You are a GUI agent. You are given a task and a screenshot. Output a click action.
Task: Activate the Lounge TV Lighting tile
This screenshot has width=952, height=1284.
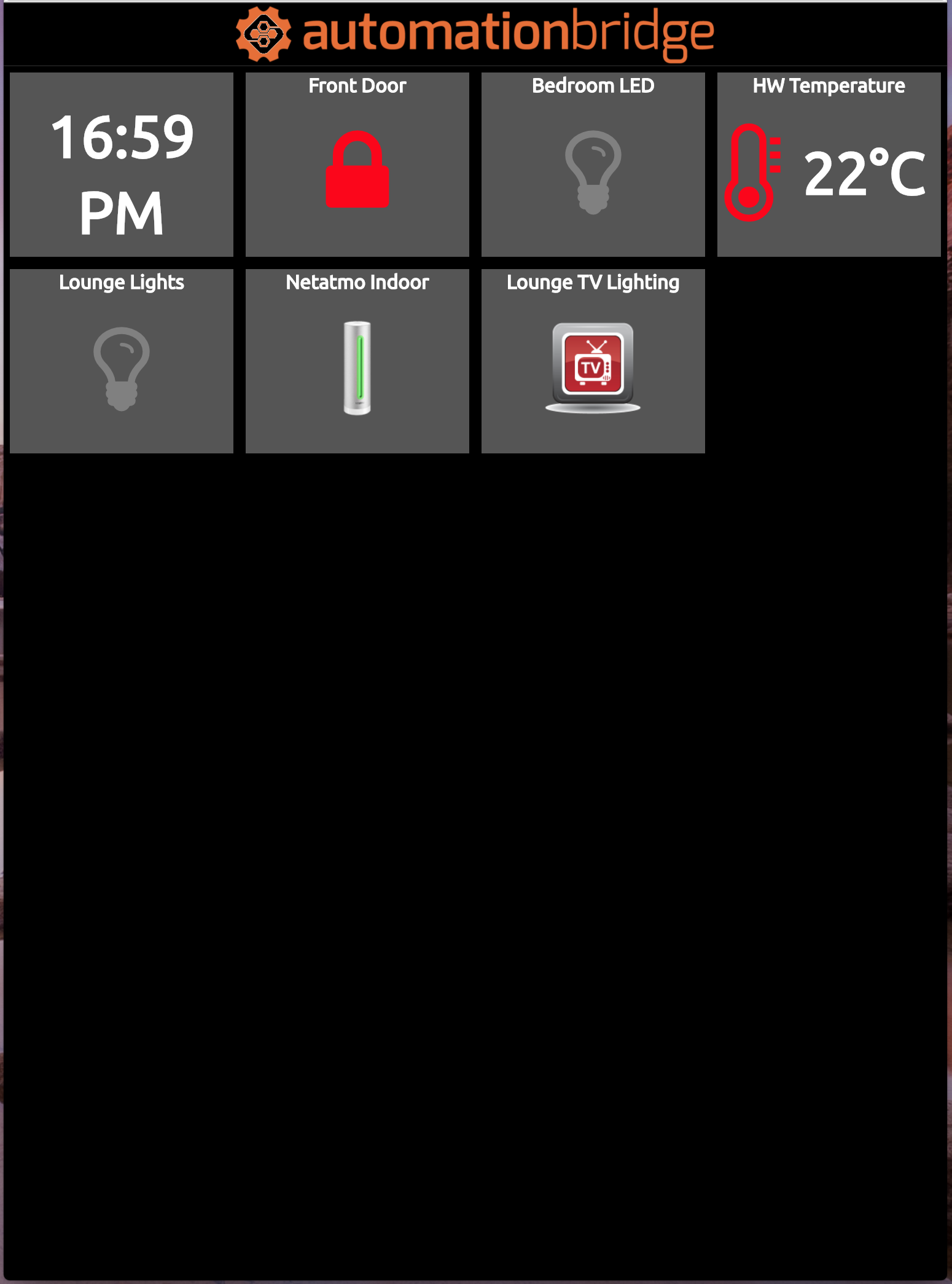point(593,367)
